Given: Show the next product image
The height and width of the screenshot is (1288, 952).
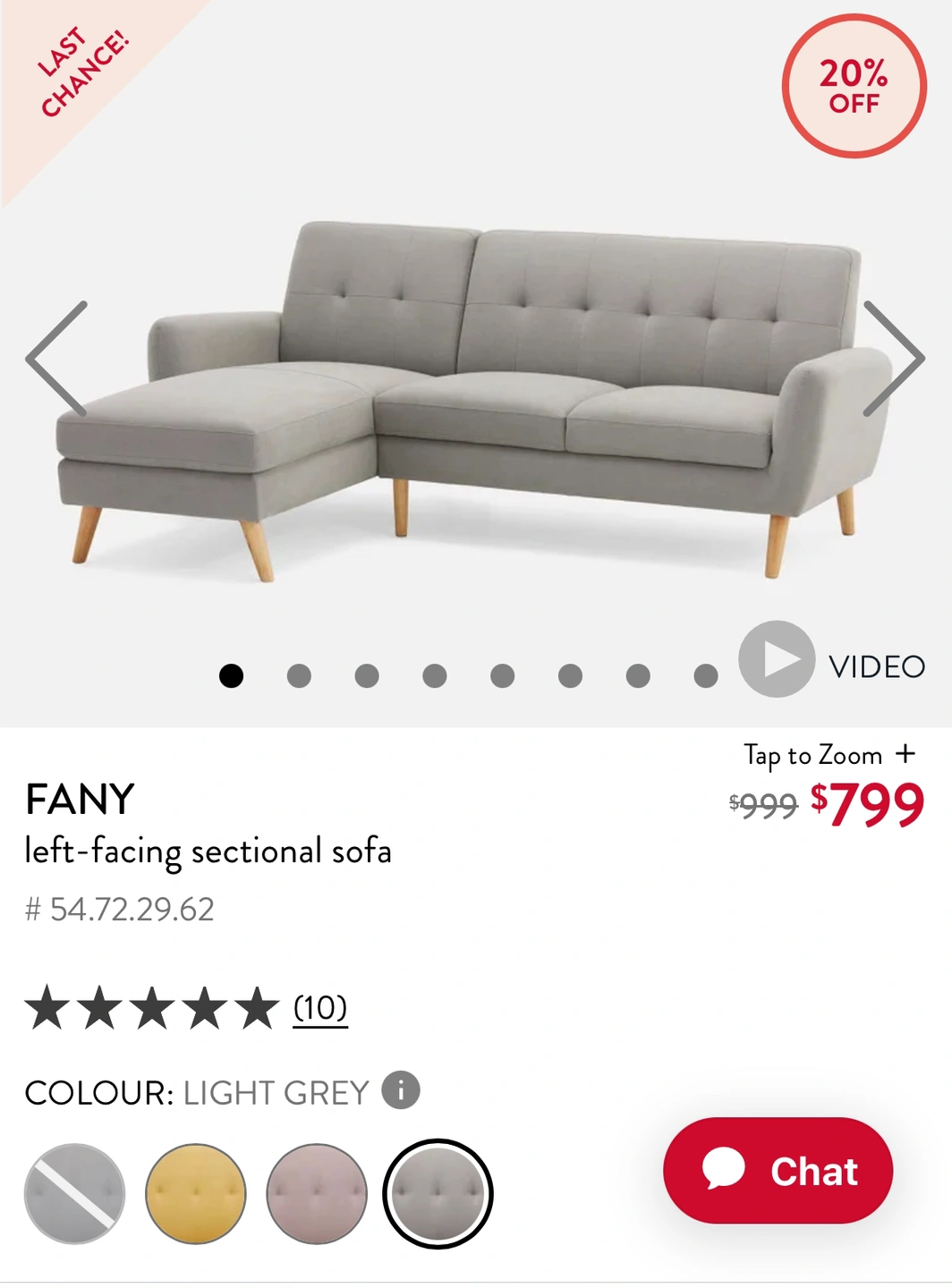Looking at the screenshot, I should [893, 359].
